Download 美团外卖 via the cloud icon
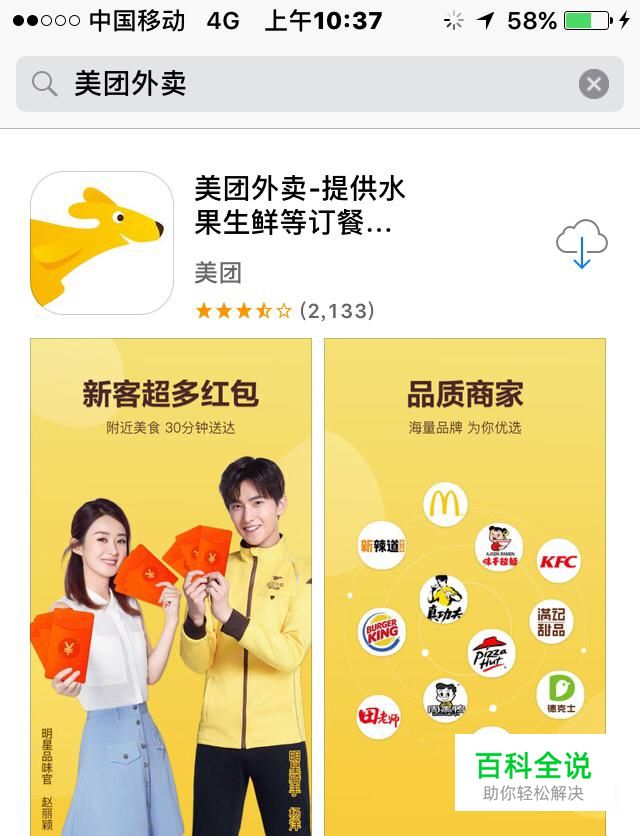Viewport: 640px width, 836px height. tap(581, 244)
